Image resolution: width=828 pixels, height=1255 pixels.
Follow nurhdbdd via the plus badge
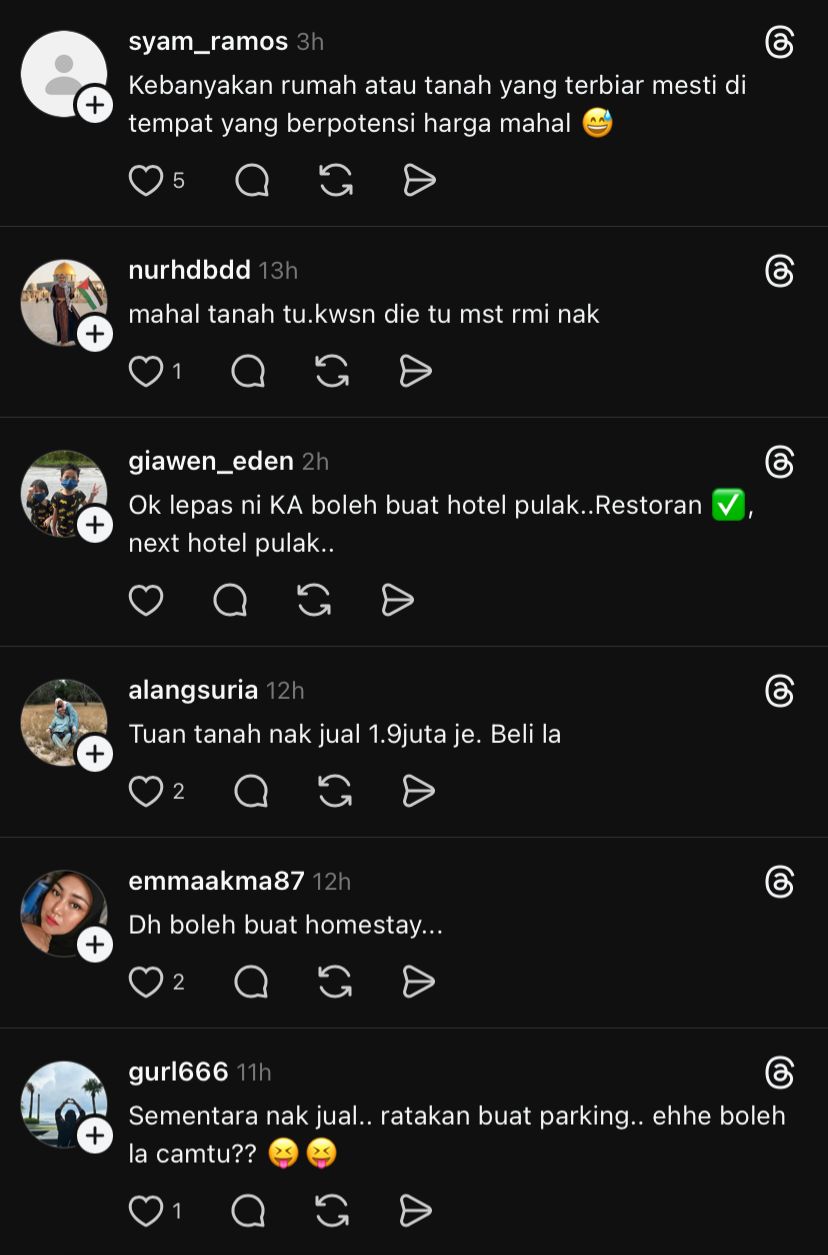click(x=95, y=334)
